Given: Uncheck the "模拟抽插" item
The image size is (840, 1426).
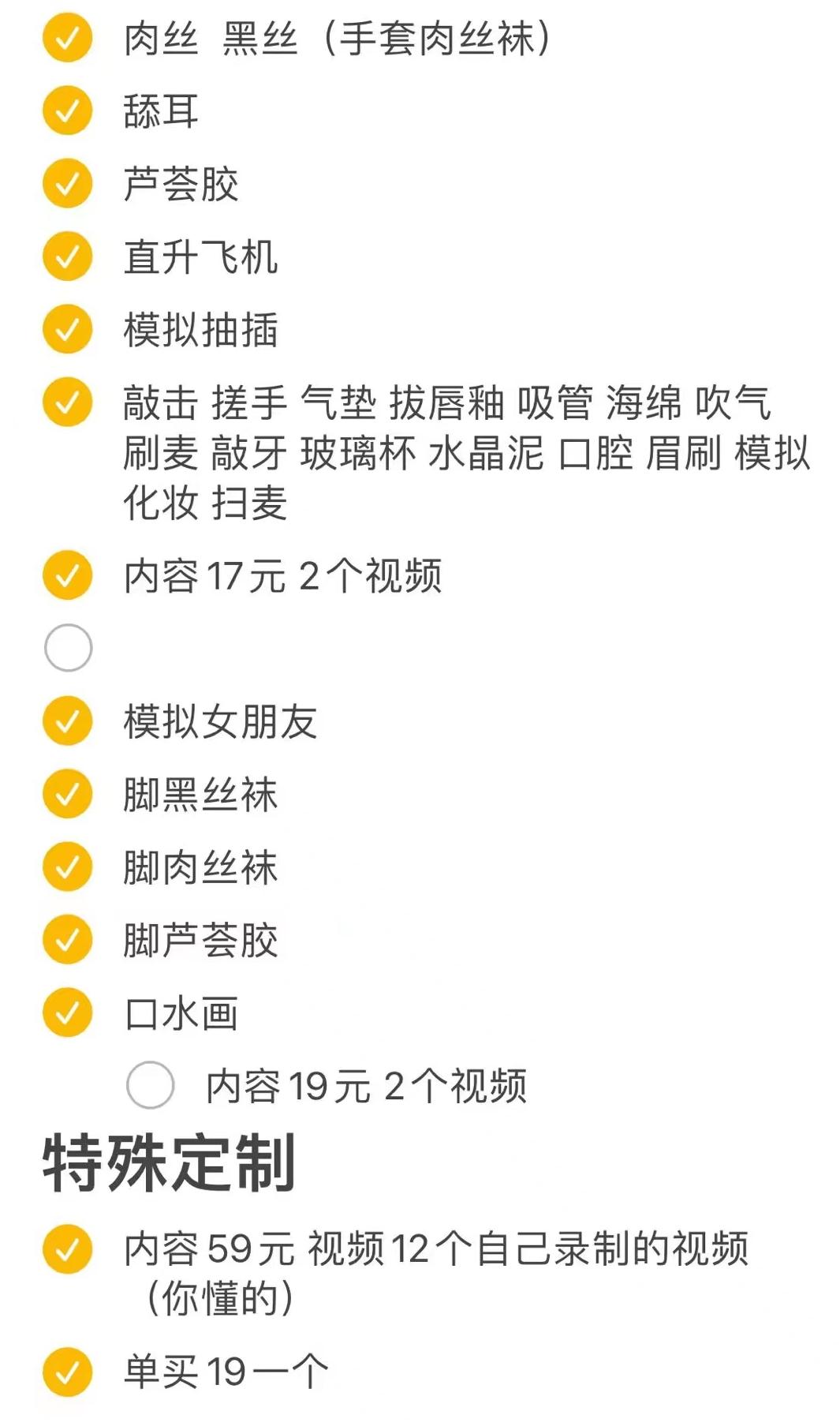Looking at the screenshot, I should pos(67,329).
